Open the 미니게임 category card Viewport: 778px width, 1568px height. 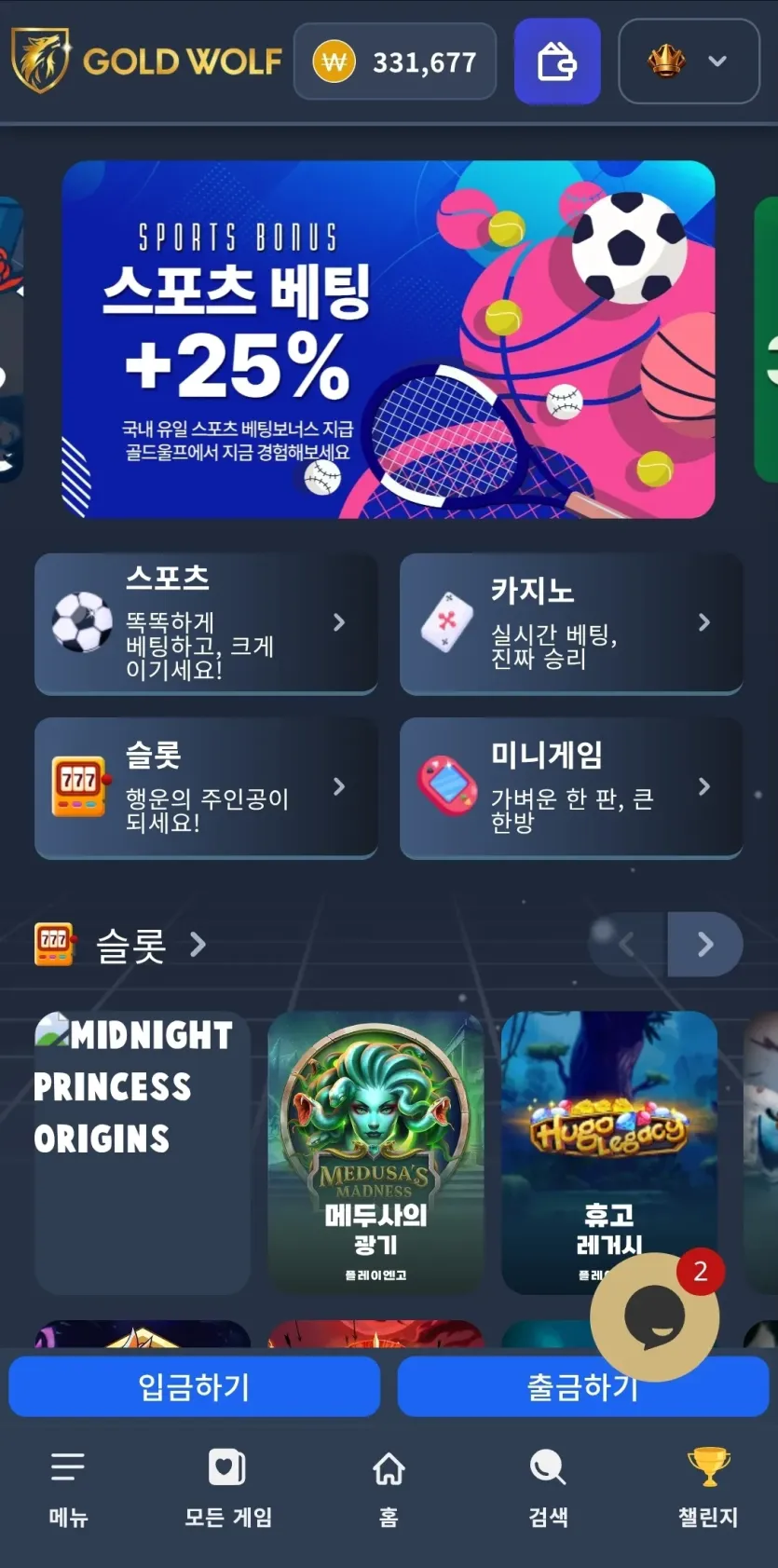(x=571, y=787)
